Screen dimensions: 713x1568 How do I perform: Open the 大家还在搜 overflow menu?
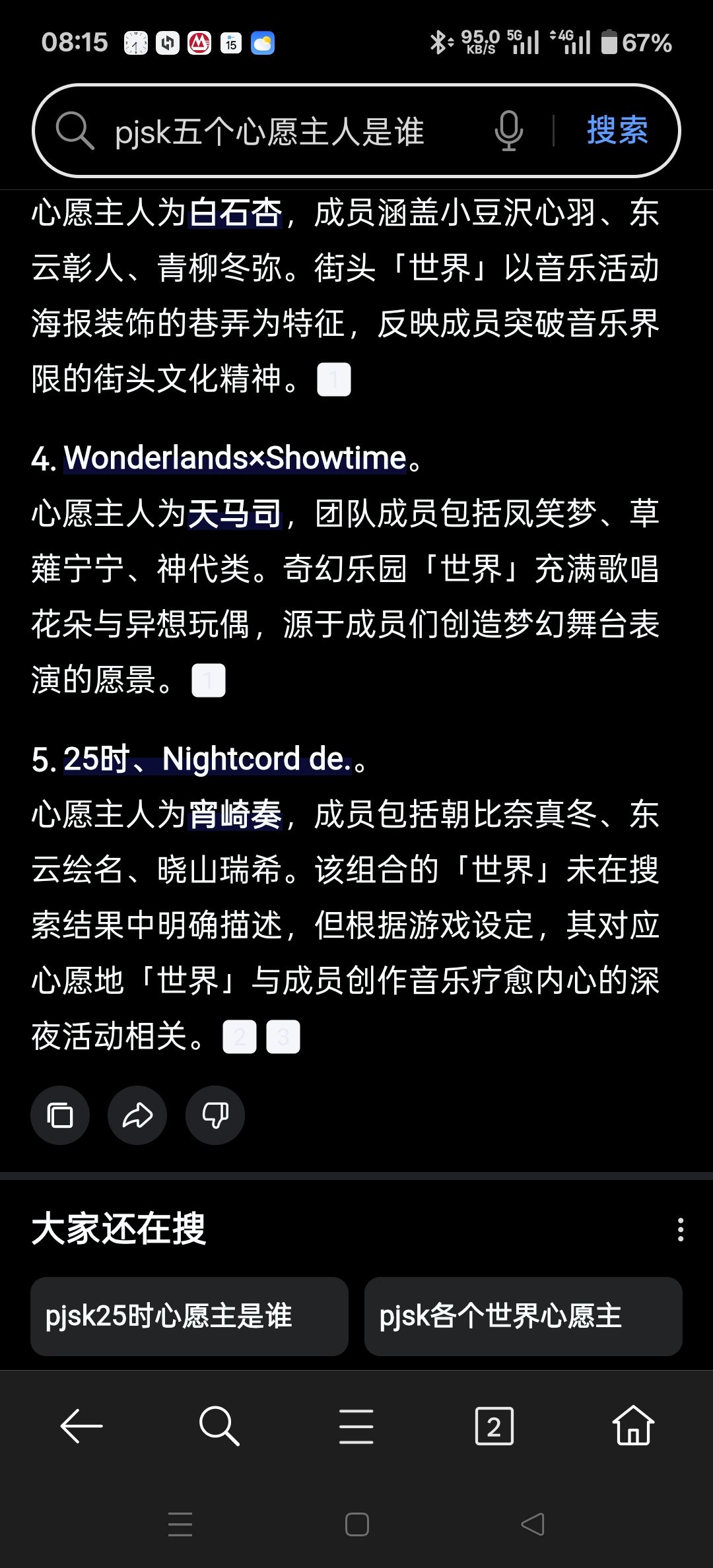click(681, 1230)
